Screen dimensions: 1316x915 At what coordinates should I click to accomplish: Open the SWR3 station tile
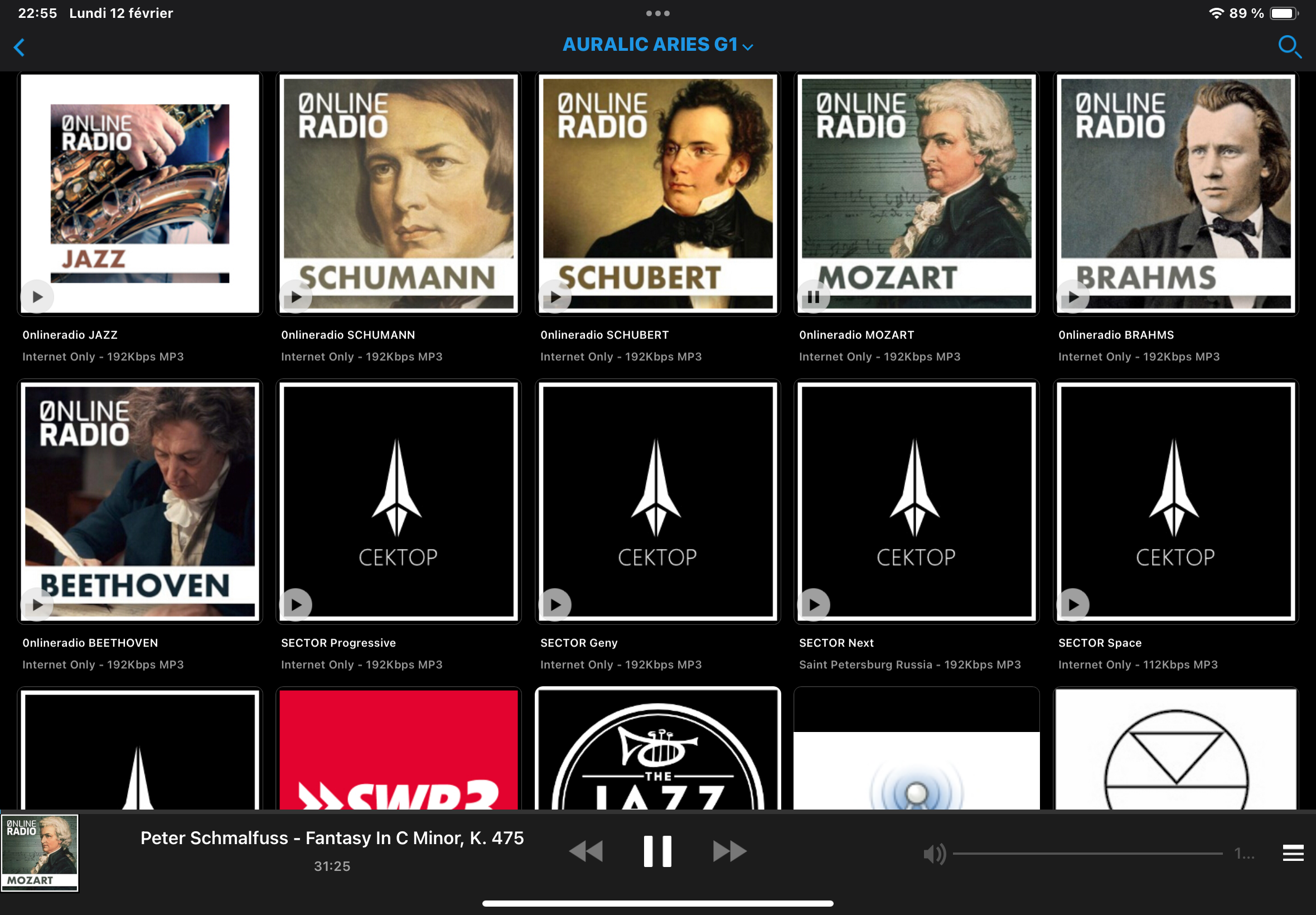tap(399, 751)
